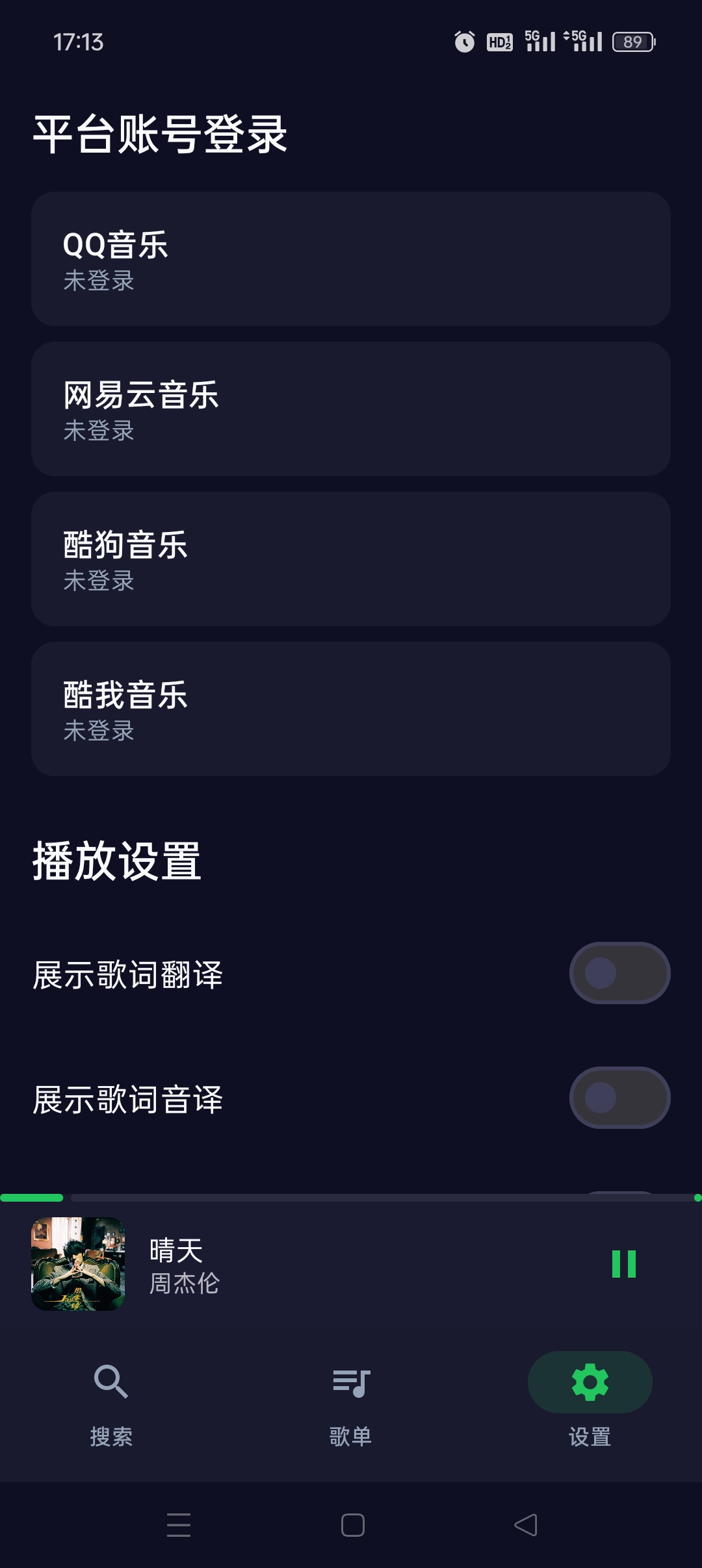Open the 歌单 playlist icon
Screen dimensions: 702x1568
tap(350, 1383)
